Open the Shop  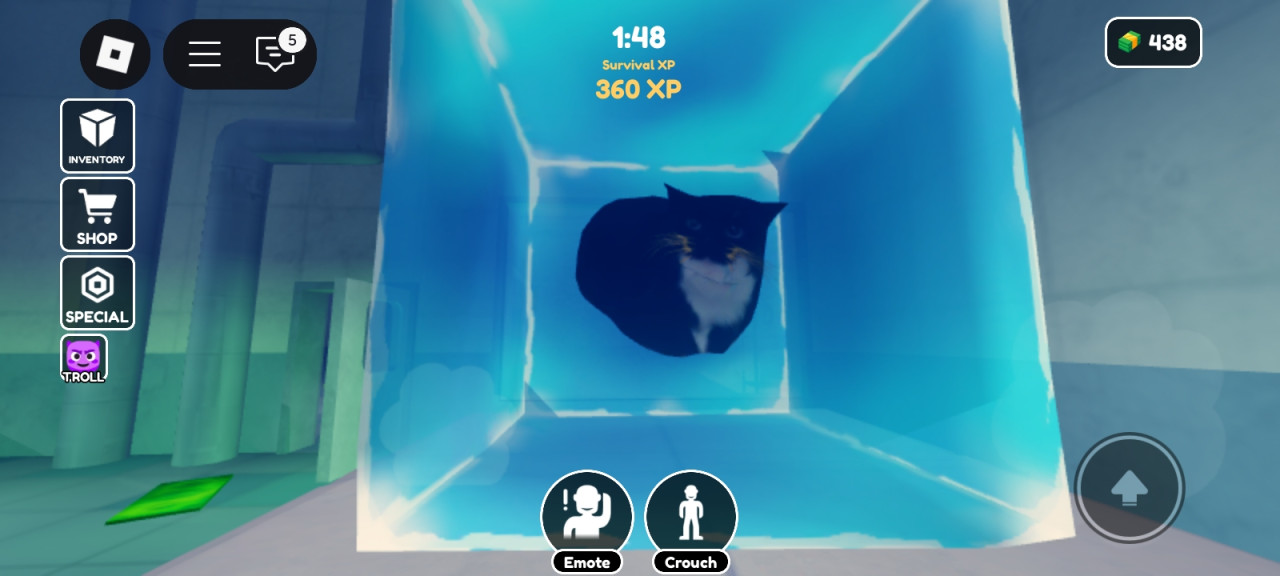(97, 214)
